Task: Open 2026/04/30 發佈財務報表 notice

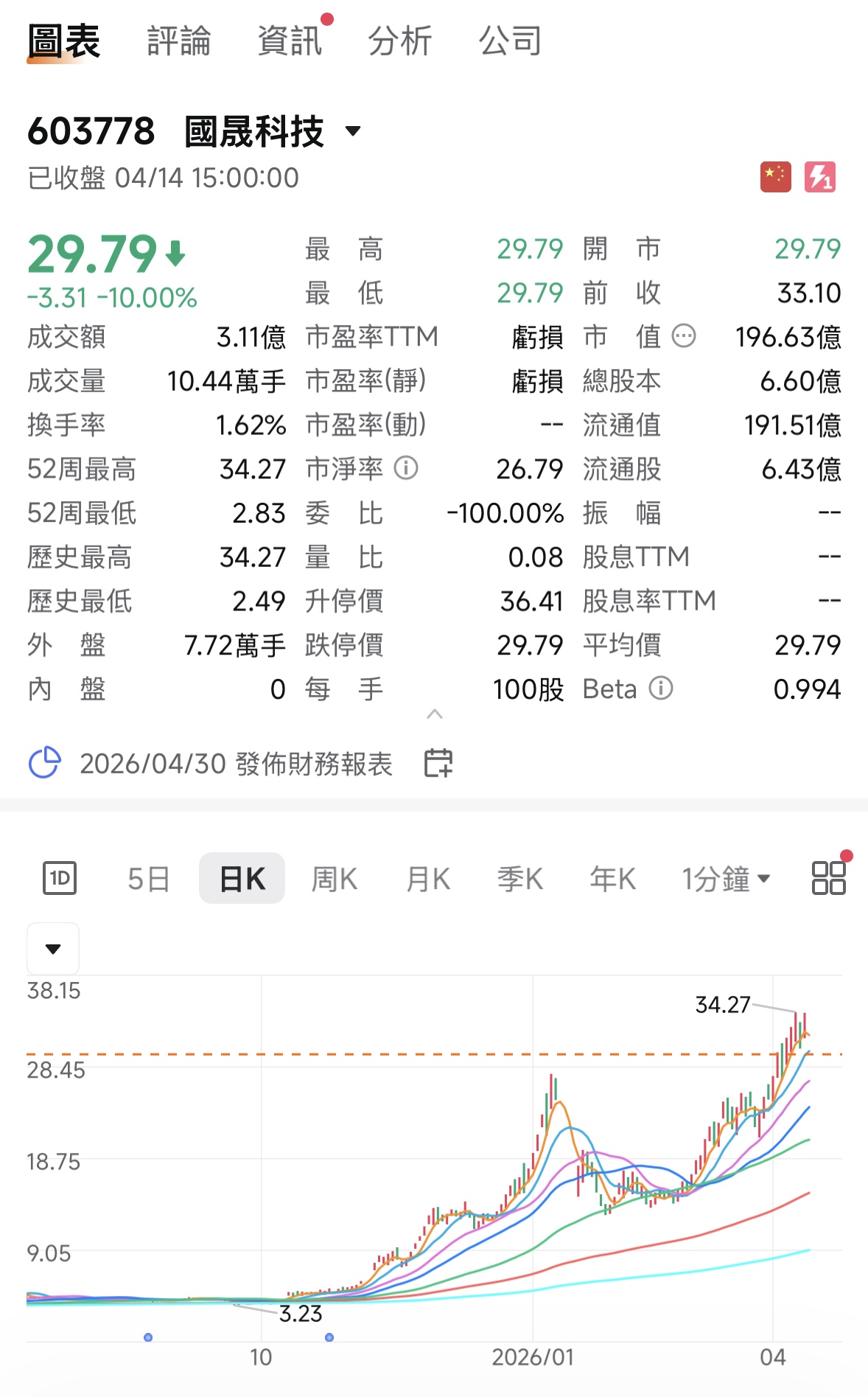Action: click(x=236, y=764)
